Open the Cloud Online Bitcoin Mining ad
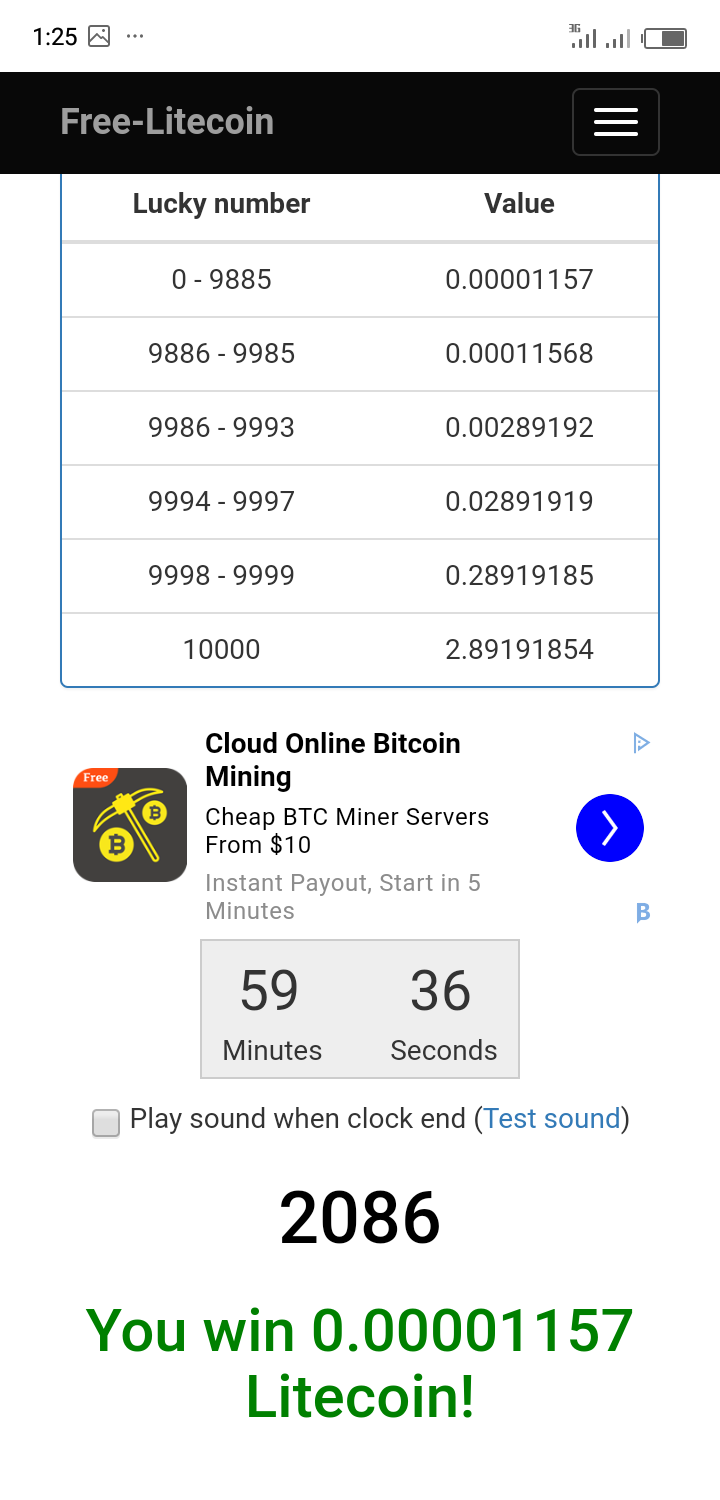 [332, 760]
